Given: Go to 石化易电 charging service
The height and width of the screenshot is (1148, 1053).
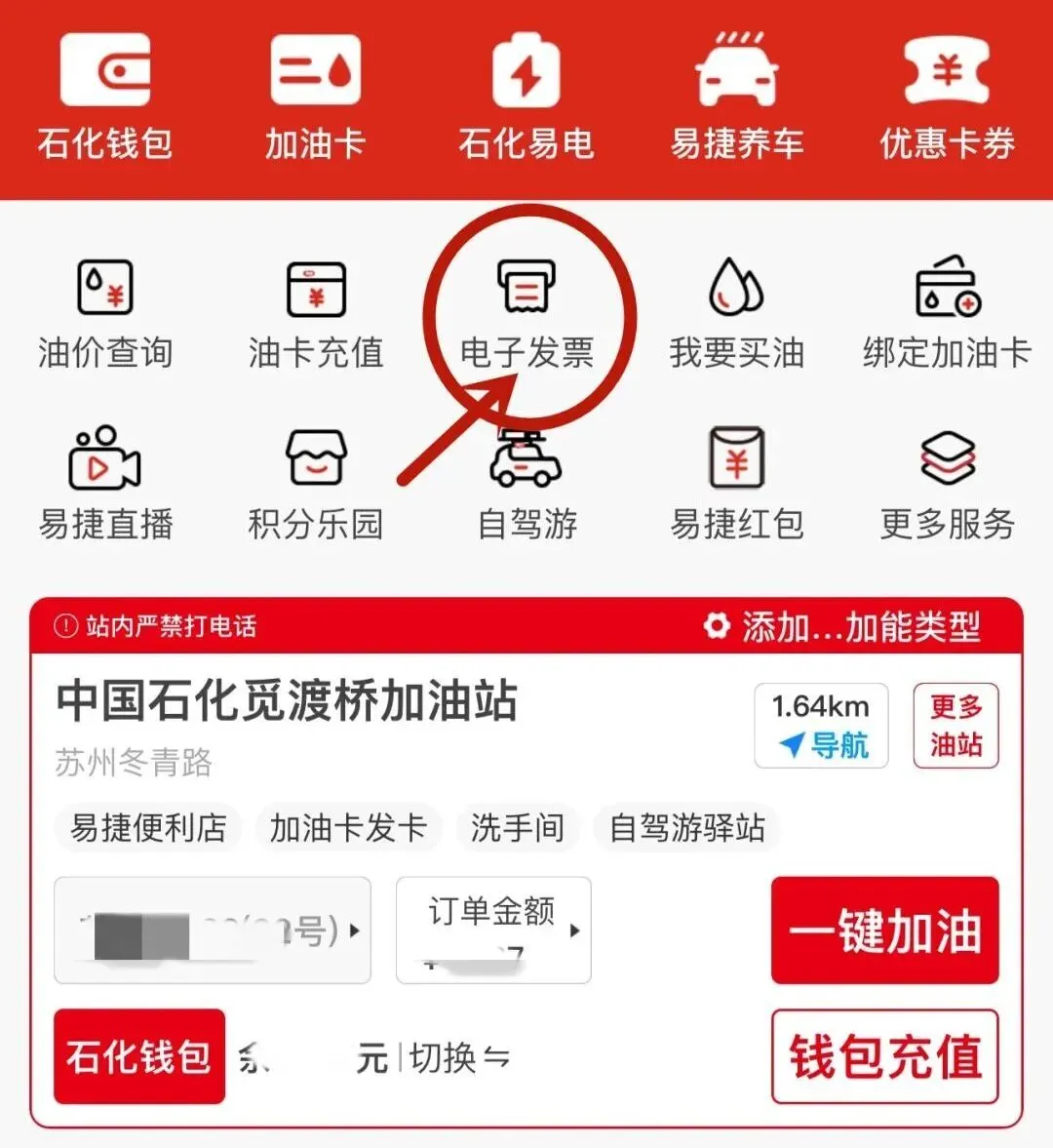Looking at the screenshot, I should [x=526, y=98].
